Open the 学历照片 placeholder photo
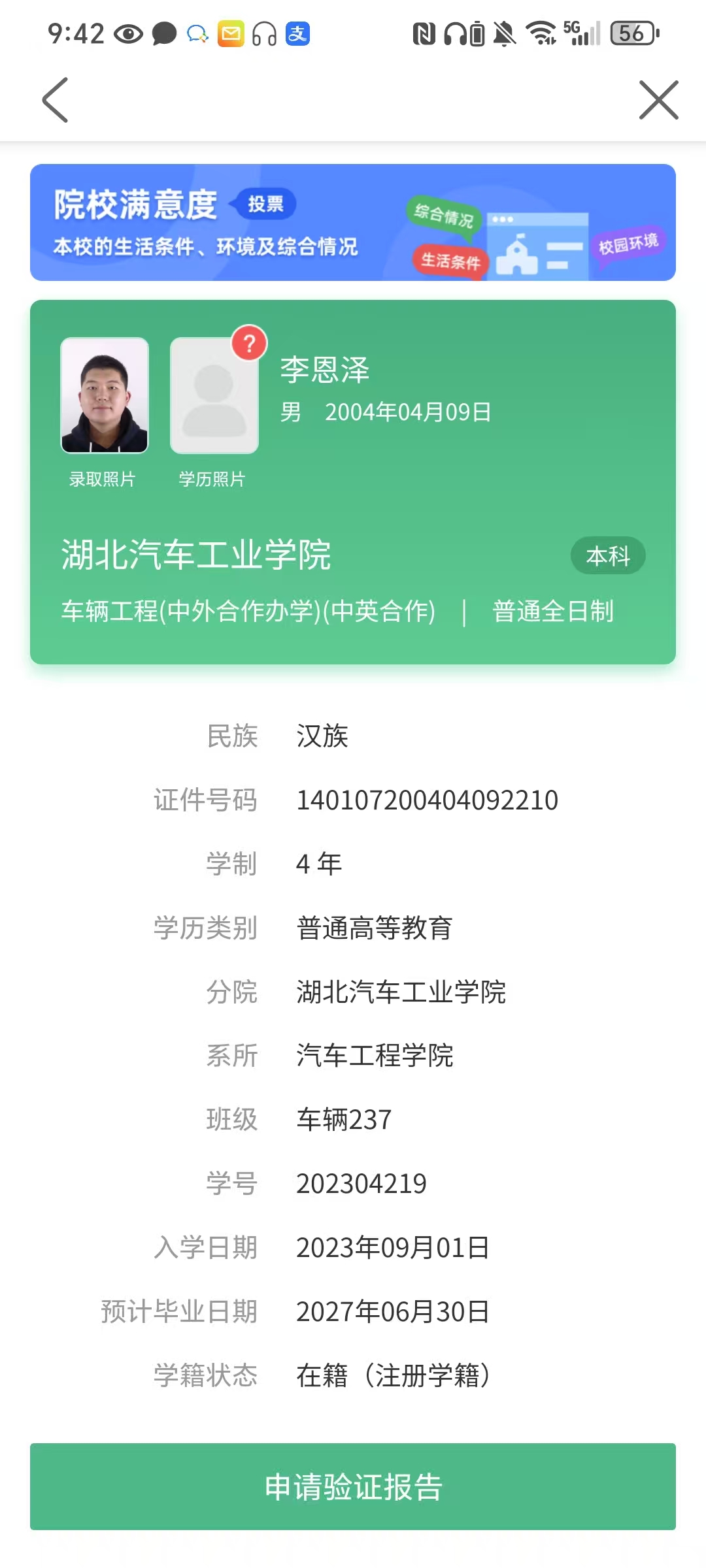This screenshot has height=1568, width=706. 213,400
